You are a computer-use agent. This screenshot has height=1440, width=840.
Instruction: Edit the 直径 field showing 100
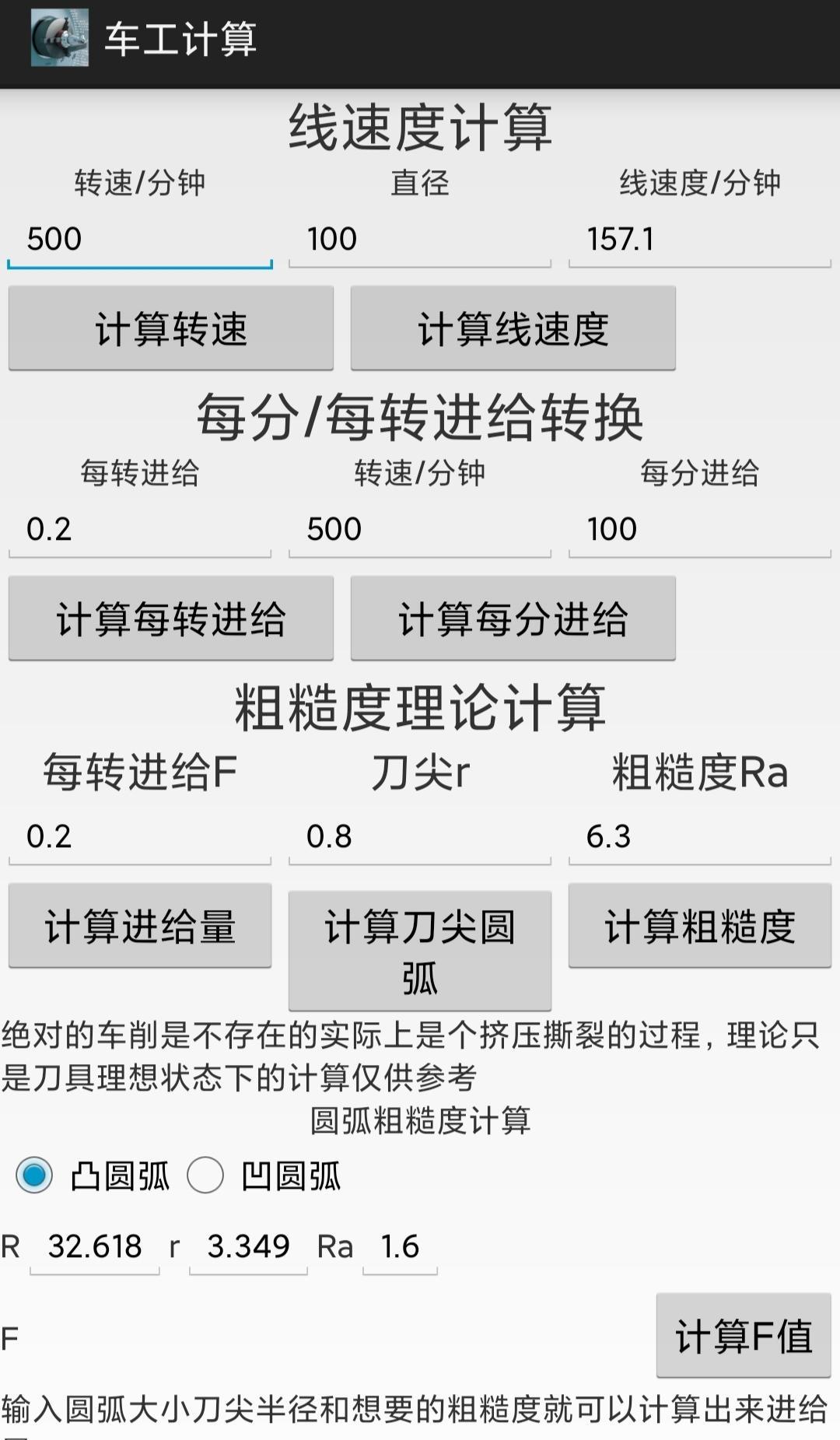point(419,240)
